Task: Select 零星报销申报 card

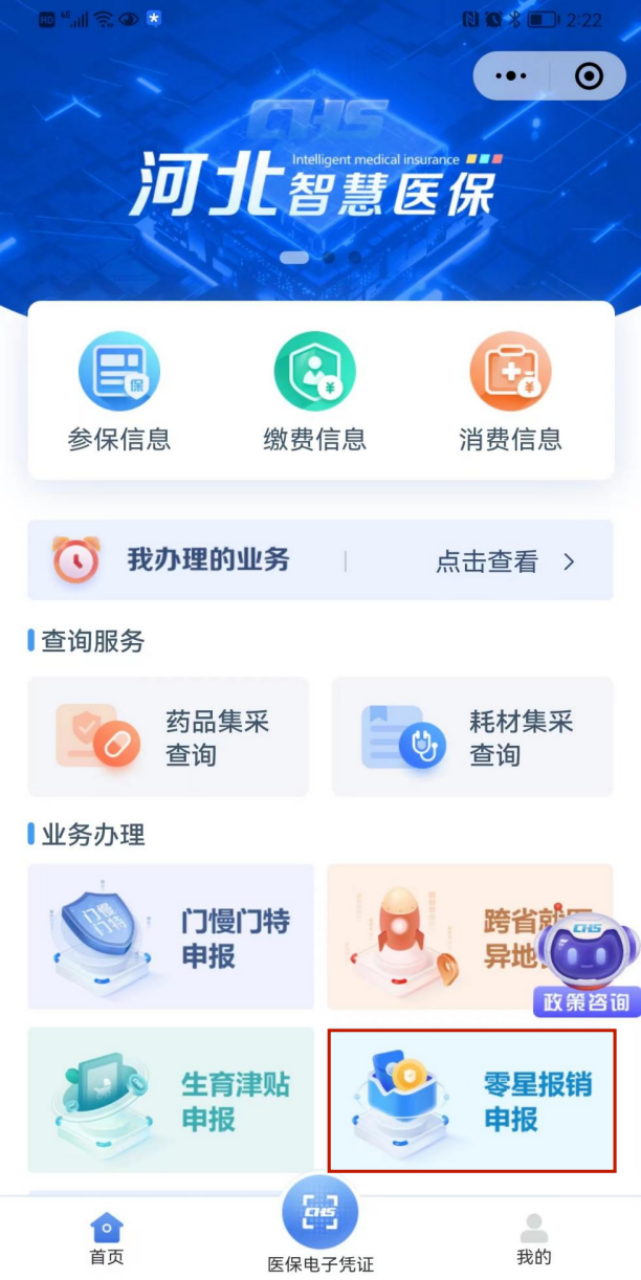Action: click(x=471, y=1100)
